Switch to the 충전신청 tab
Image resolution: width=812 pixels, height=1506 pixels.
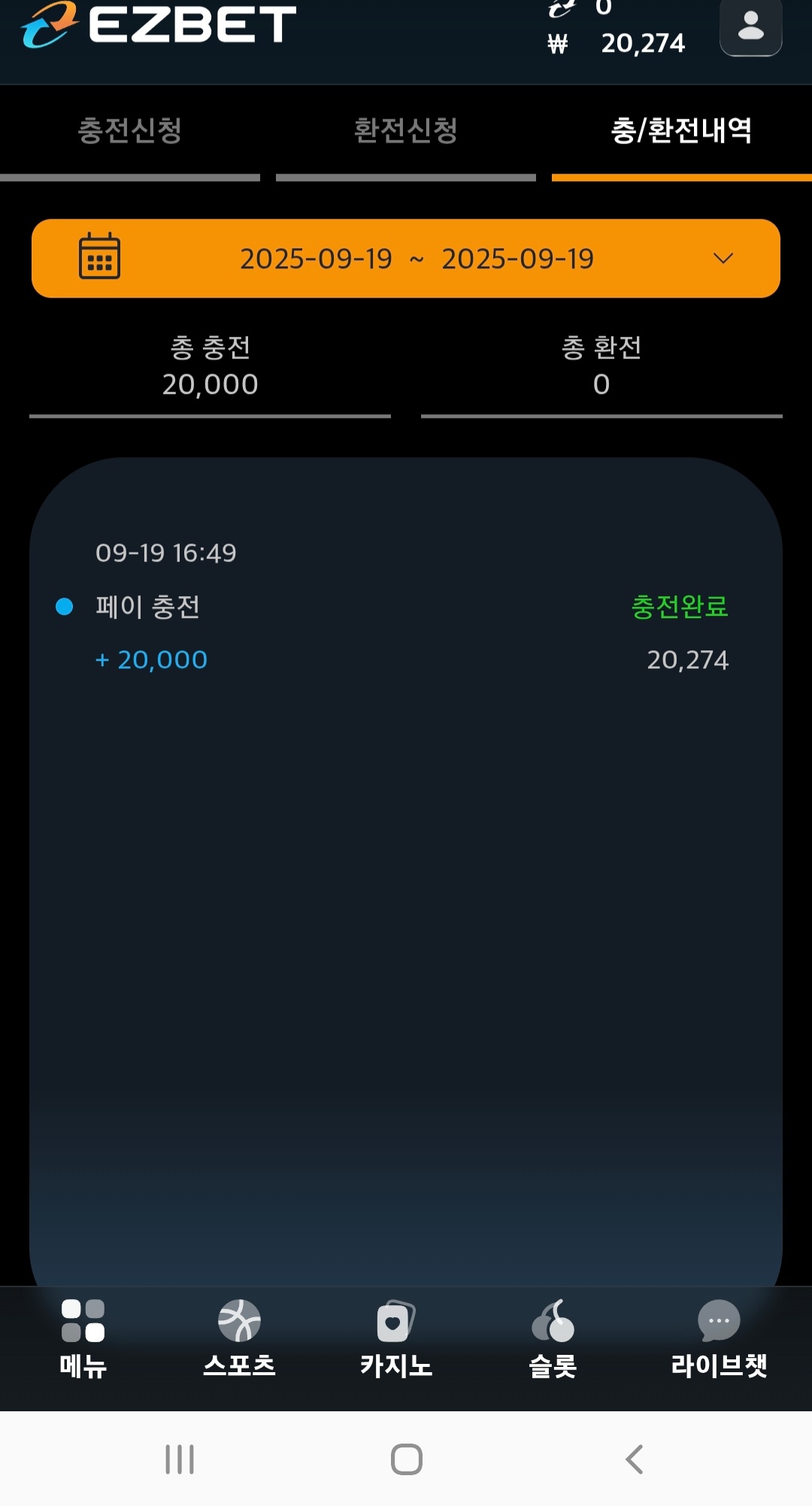tap(130, 131)
